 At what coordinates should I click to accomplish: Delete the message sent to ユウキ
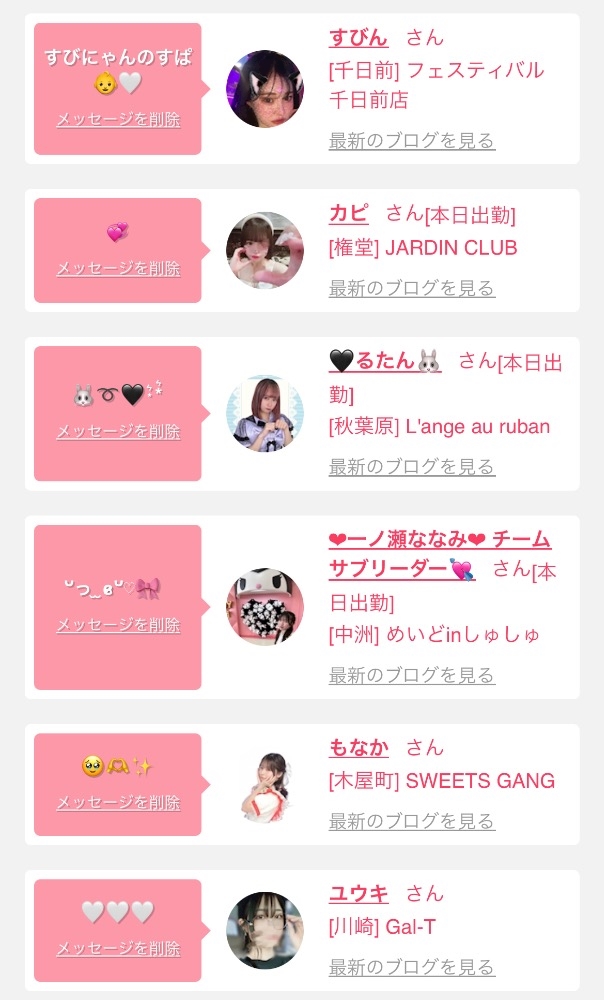coord(119,949)
